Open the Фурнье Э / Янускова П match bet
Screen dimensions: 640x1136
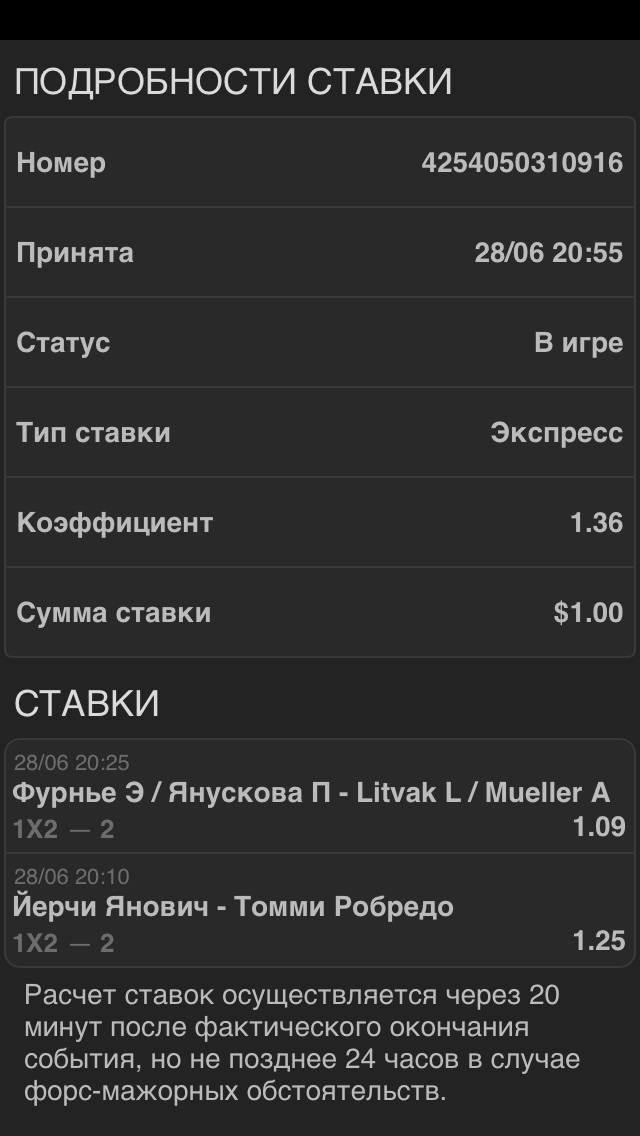coord(318,796)
